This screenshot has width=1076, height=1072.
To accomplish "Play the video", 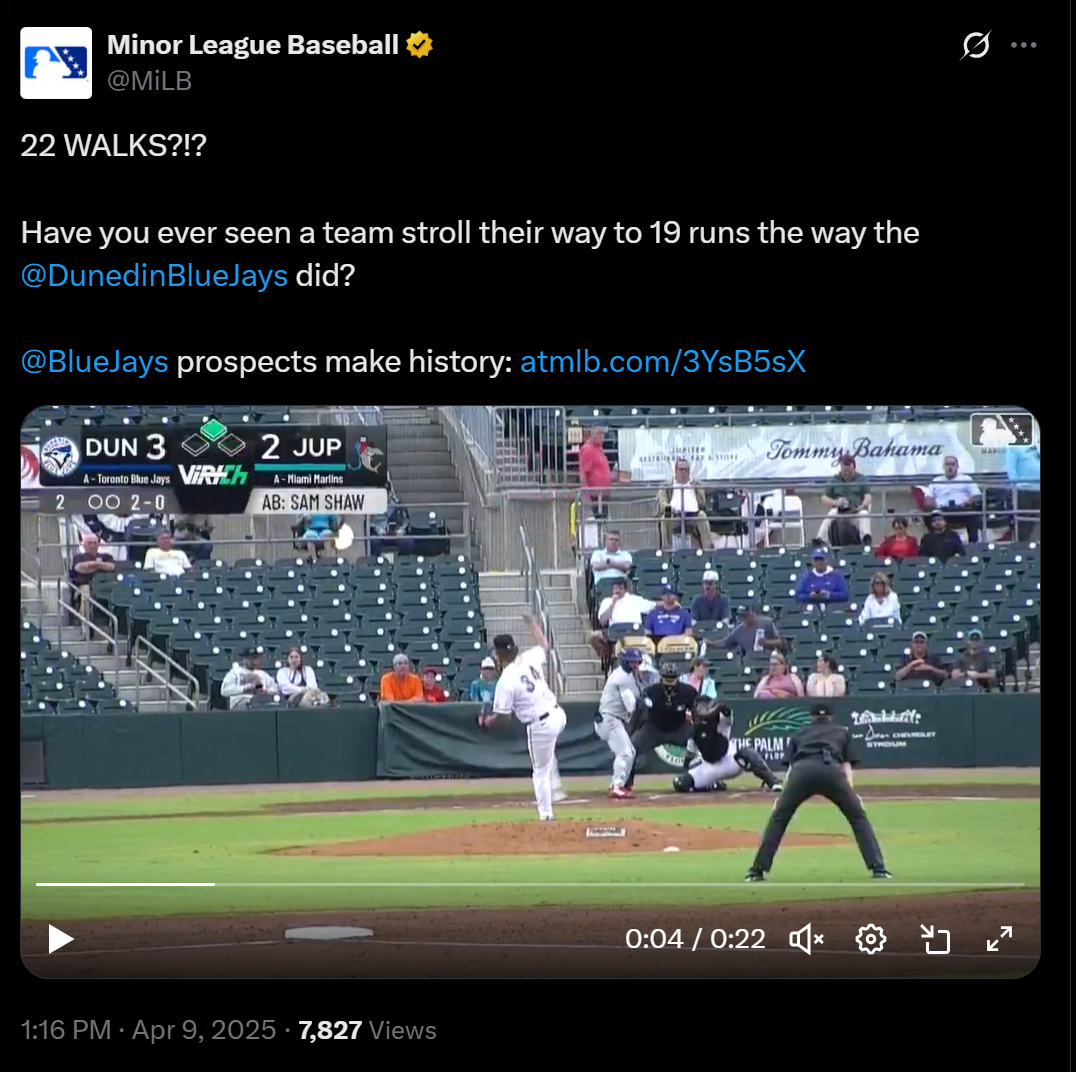I will [61, 938].
